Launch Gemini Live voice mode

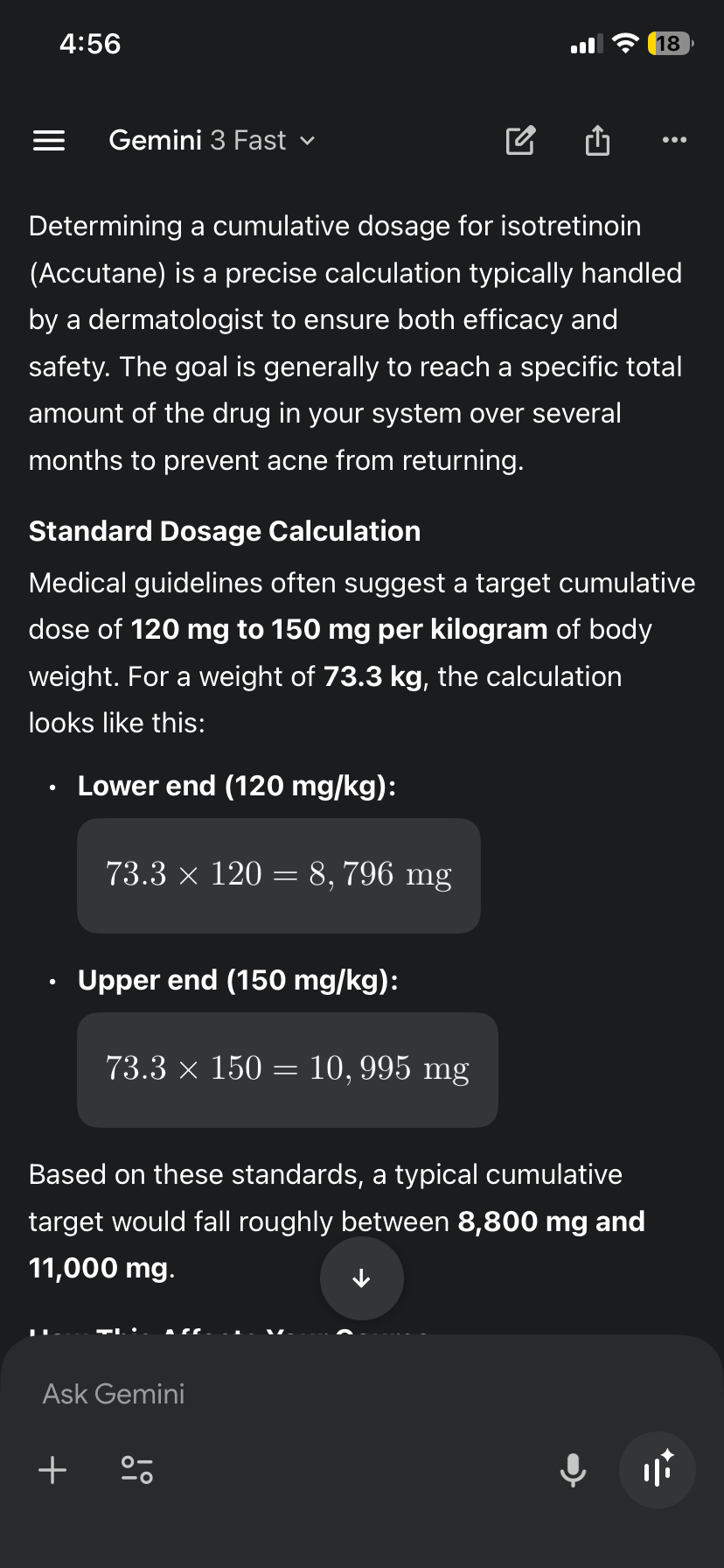pyautogui.click(x=657, y=1470)
